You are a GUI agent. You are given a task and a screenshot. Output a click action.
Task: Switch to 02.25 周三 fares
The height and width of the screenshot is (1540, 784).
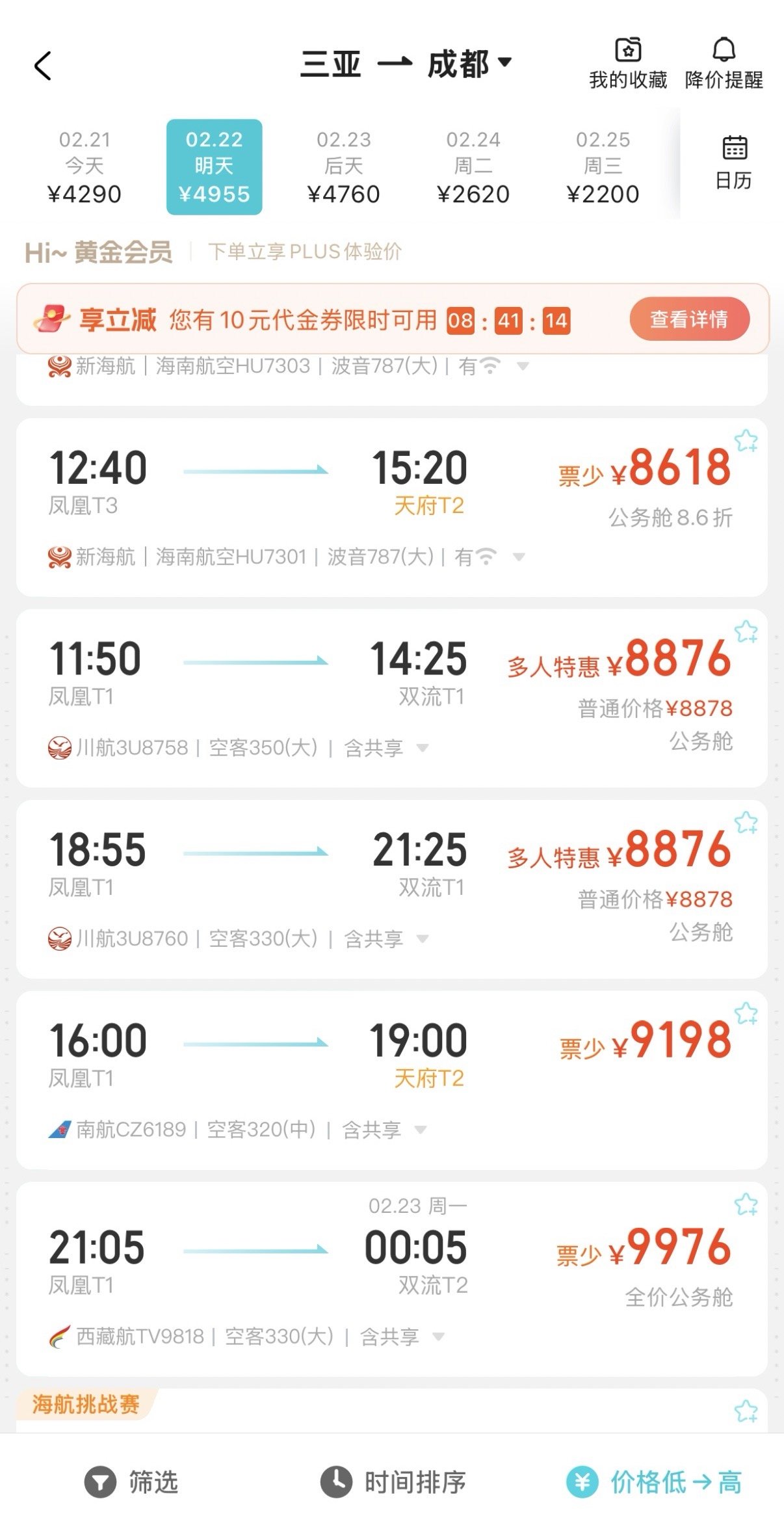click(x=603, y=167)
